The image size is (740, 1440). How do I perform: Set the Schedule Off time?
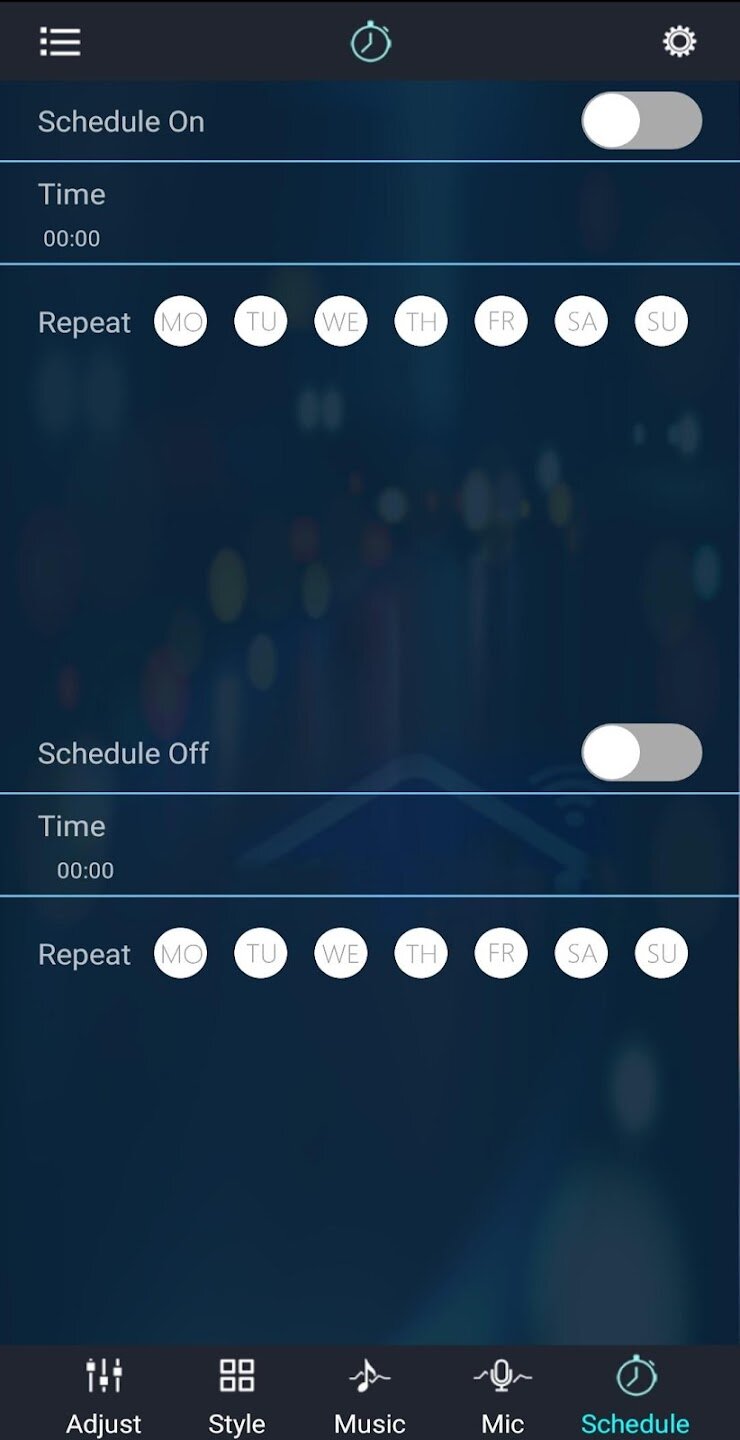[85, 870]
